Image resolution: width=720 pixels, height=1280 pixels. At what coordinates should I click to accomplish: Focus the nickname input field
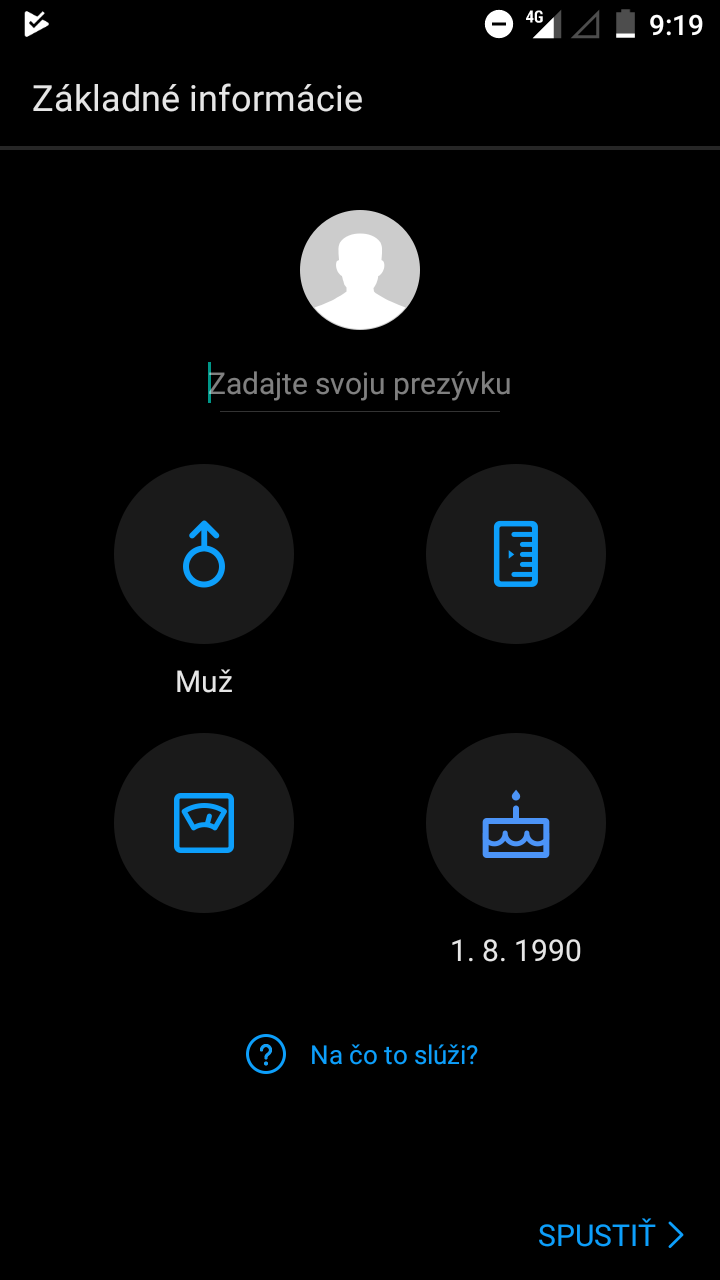click(x=360, y=385)
